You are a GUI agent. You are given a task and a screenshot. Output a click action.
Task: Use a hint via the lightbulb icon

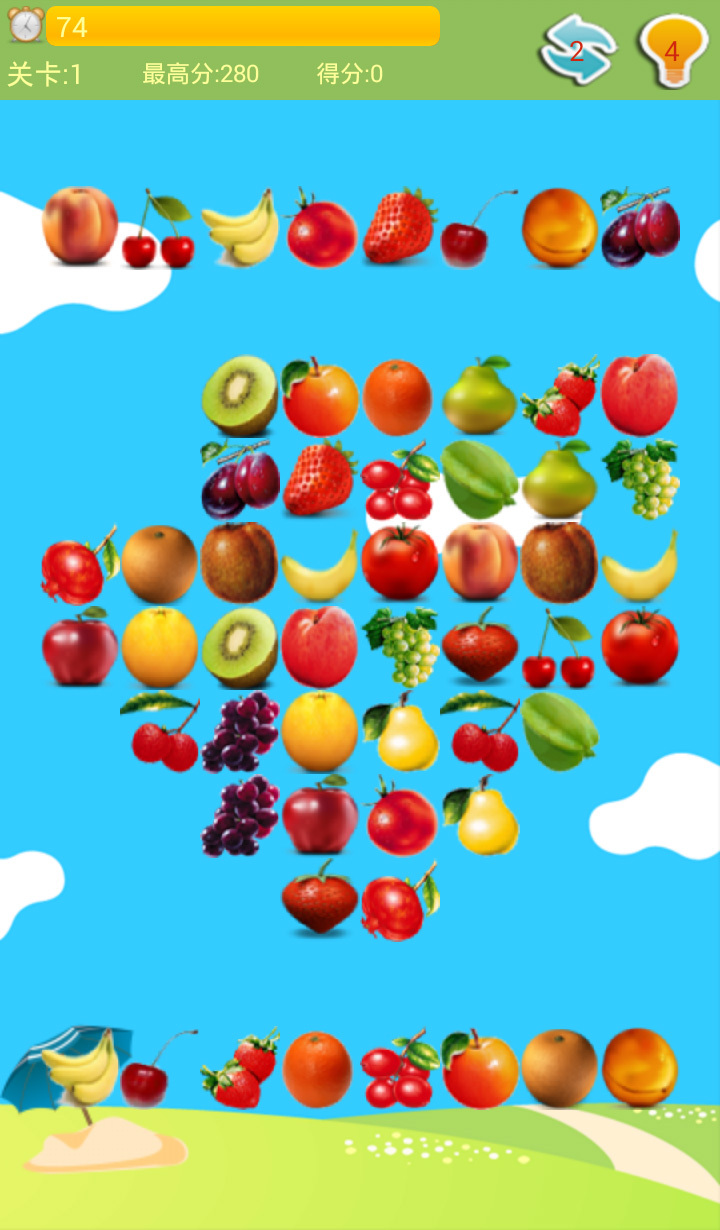click(x=672, y=50)
